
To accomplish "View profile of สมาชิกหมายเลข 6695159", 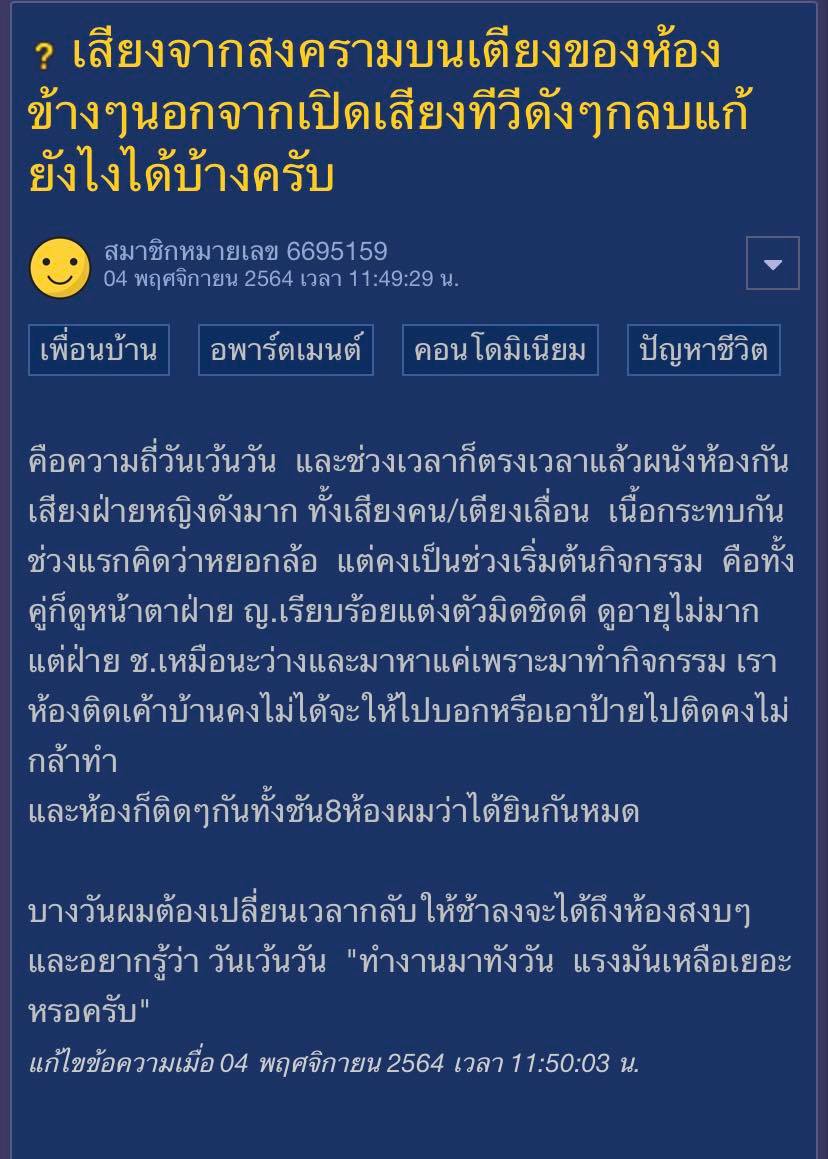I will (245, 251).
